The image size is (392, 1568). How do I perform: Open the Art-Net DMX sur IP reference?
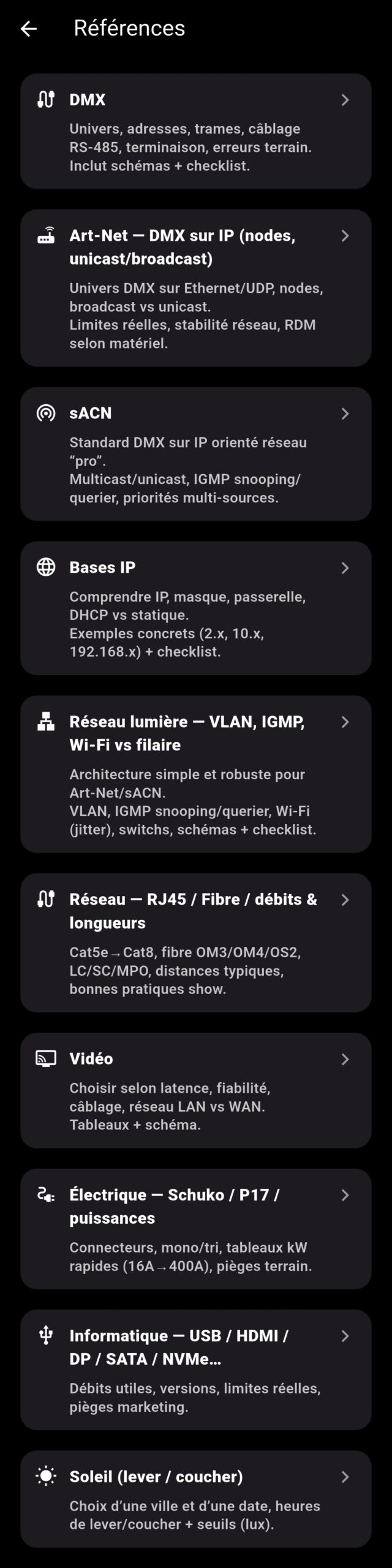tap(195, 288)
